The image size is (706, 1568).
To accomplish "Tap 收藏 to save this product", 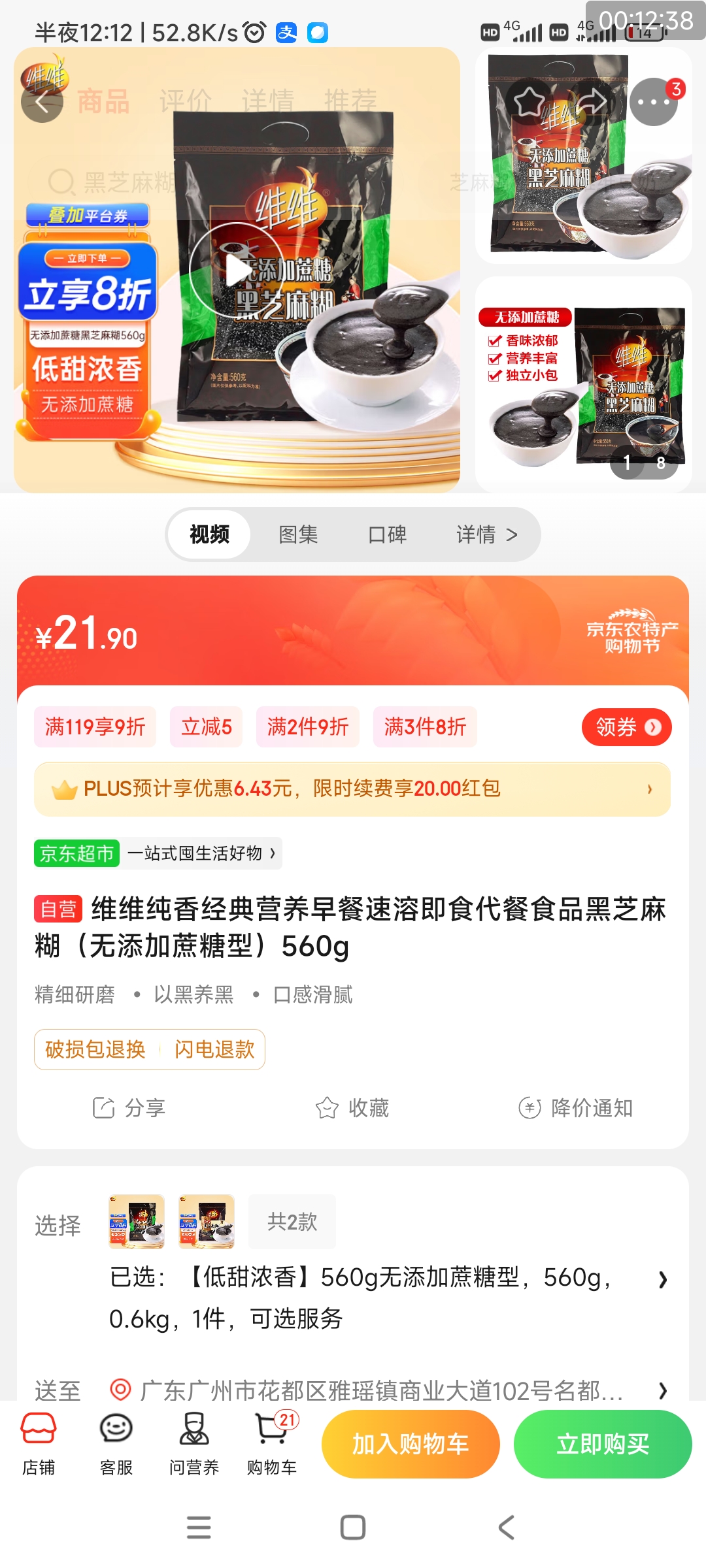I will 352,1108.
